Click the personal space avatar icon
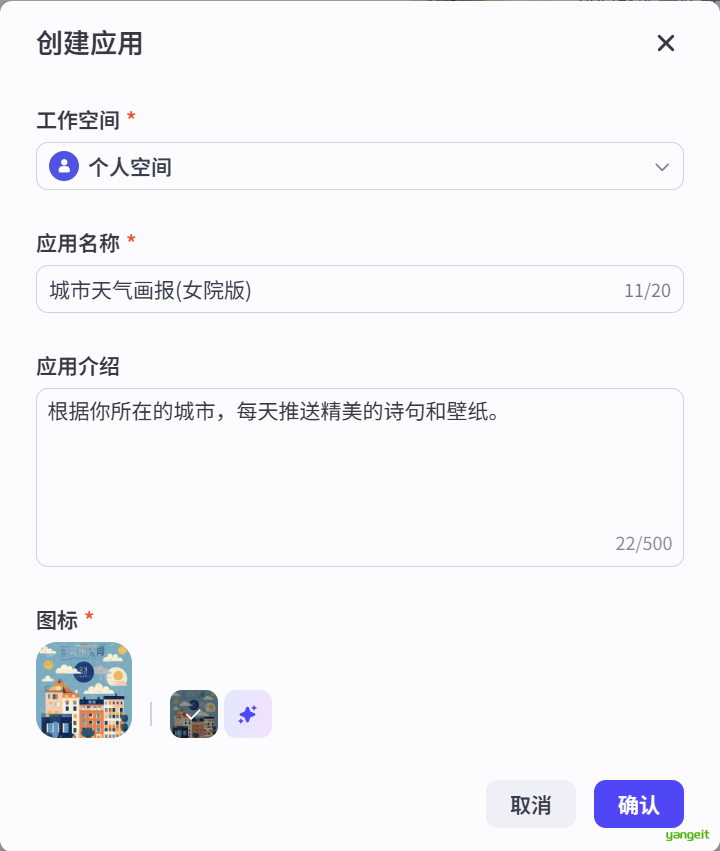 click(x=63, y=166)
